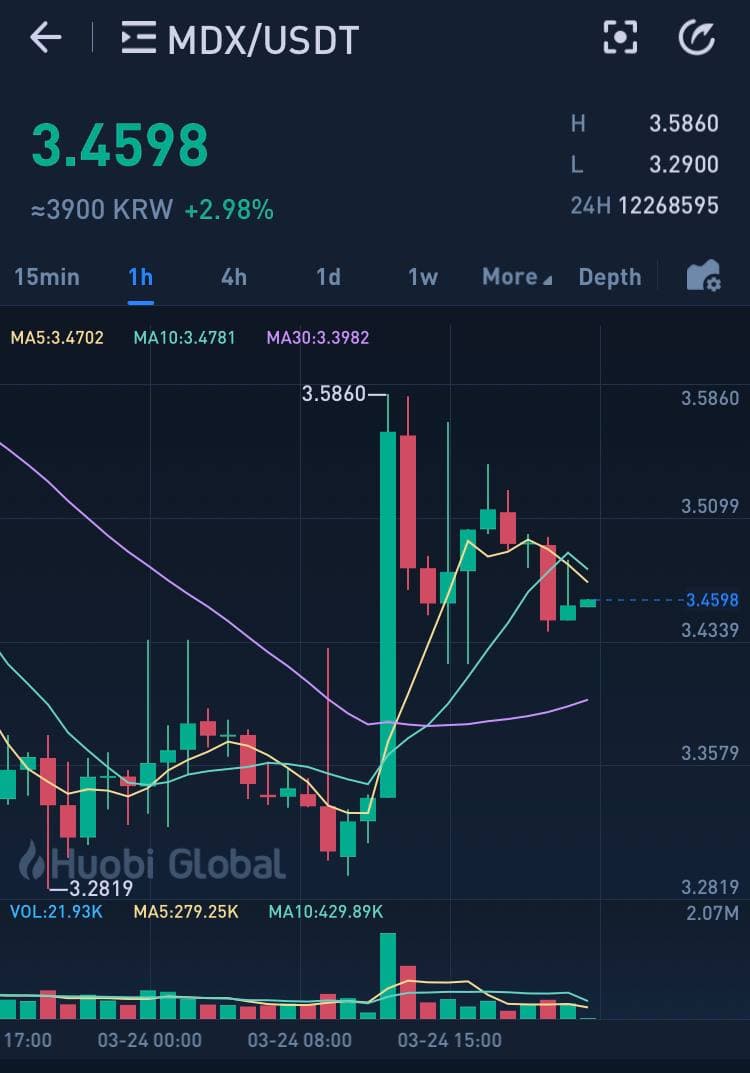Tap the refresh icon at top right

[697, 37]
